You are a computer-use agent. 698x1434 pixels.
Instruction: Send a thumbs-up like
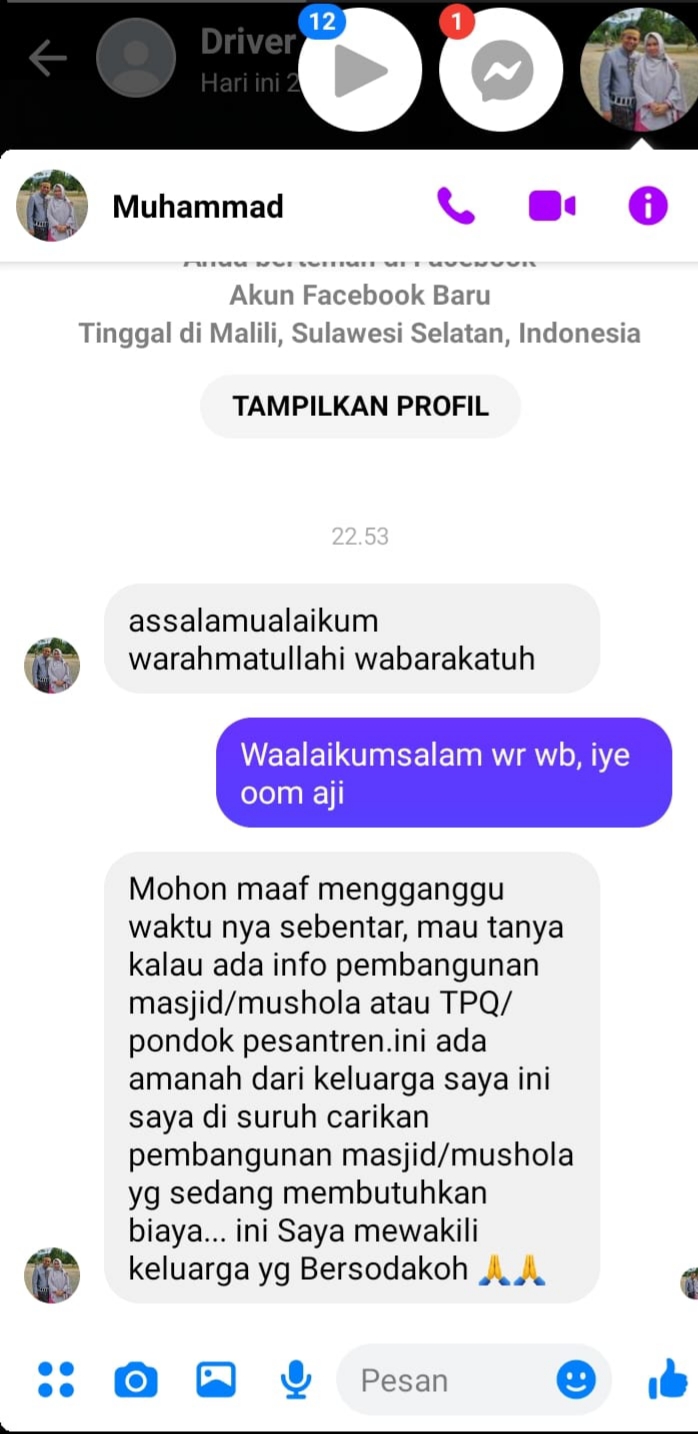[667, 1382]
